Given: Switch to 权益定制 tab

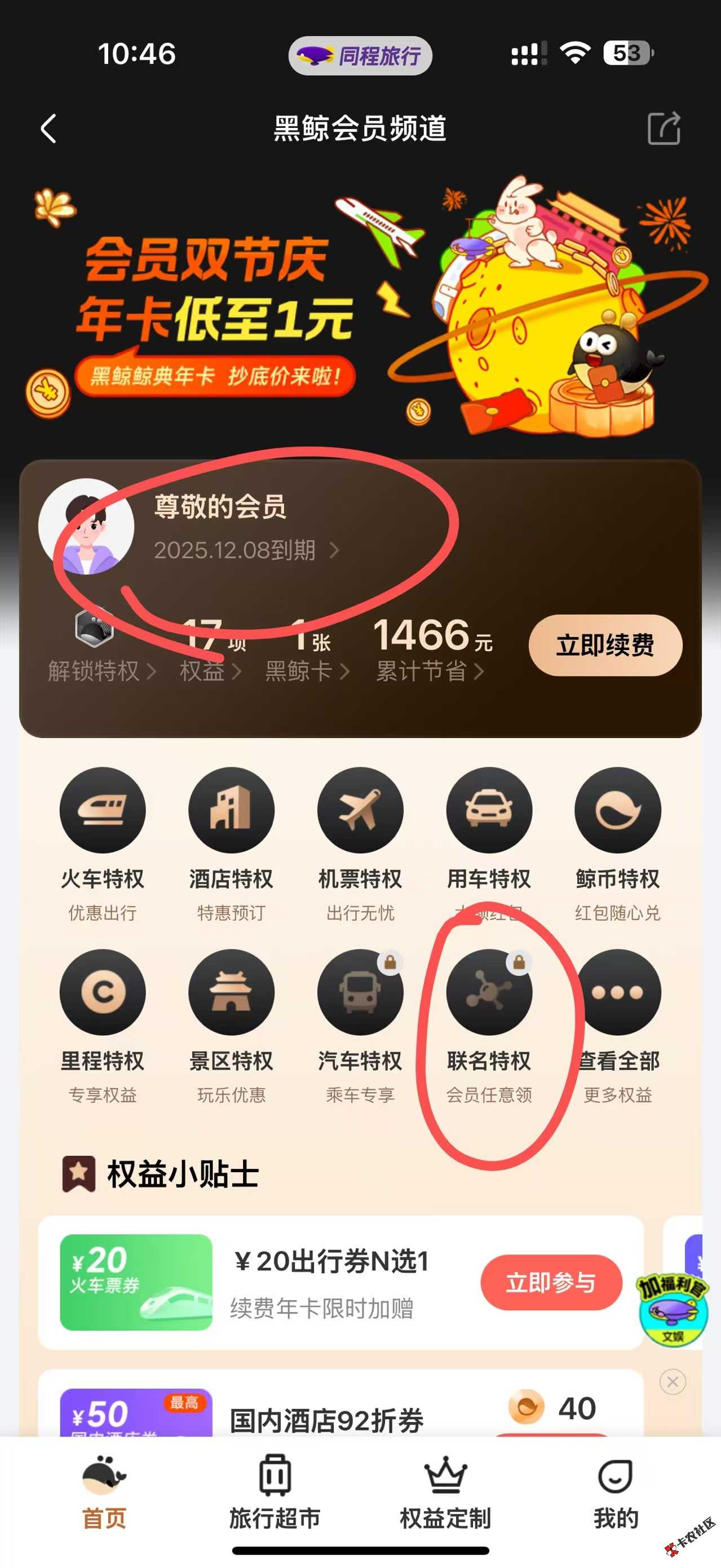Looking at the screenshot, I should point(445,1492).
